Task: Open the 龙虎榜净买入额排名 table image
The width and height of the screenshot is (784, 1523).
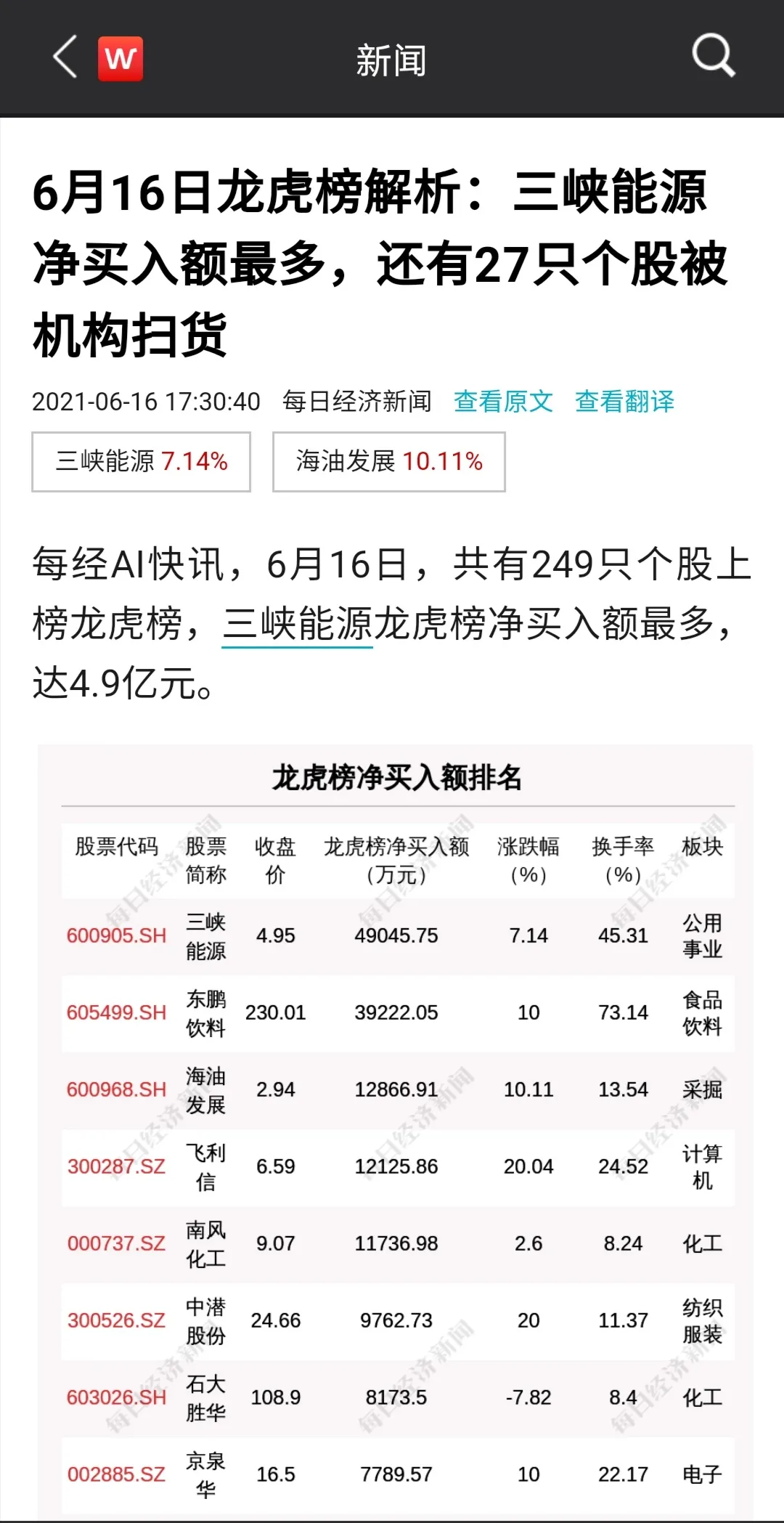Action: pos(396,1133)
